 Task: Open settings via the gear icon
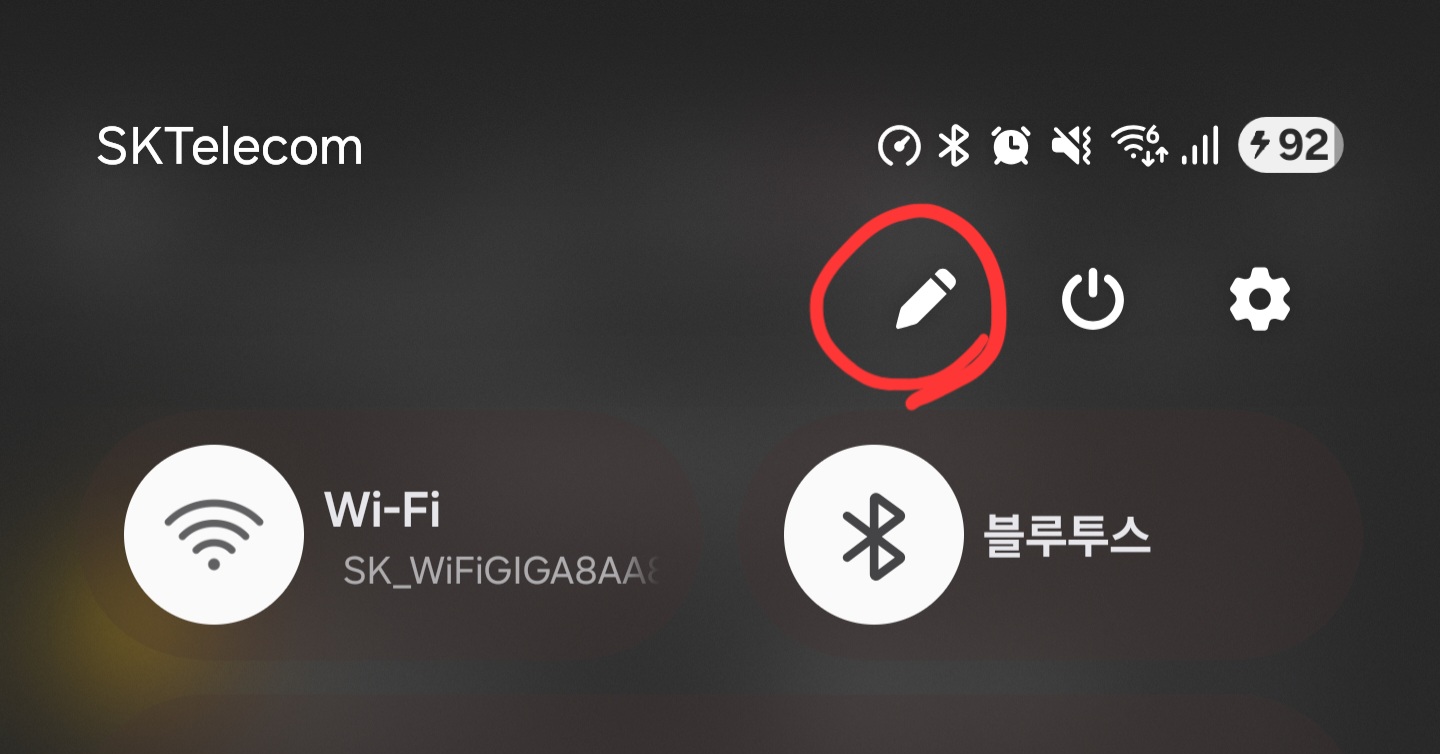tap(1259, 299)
